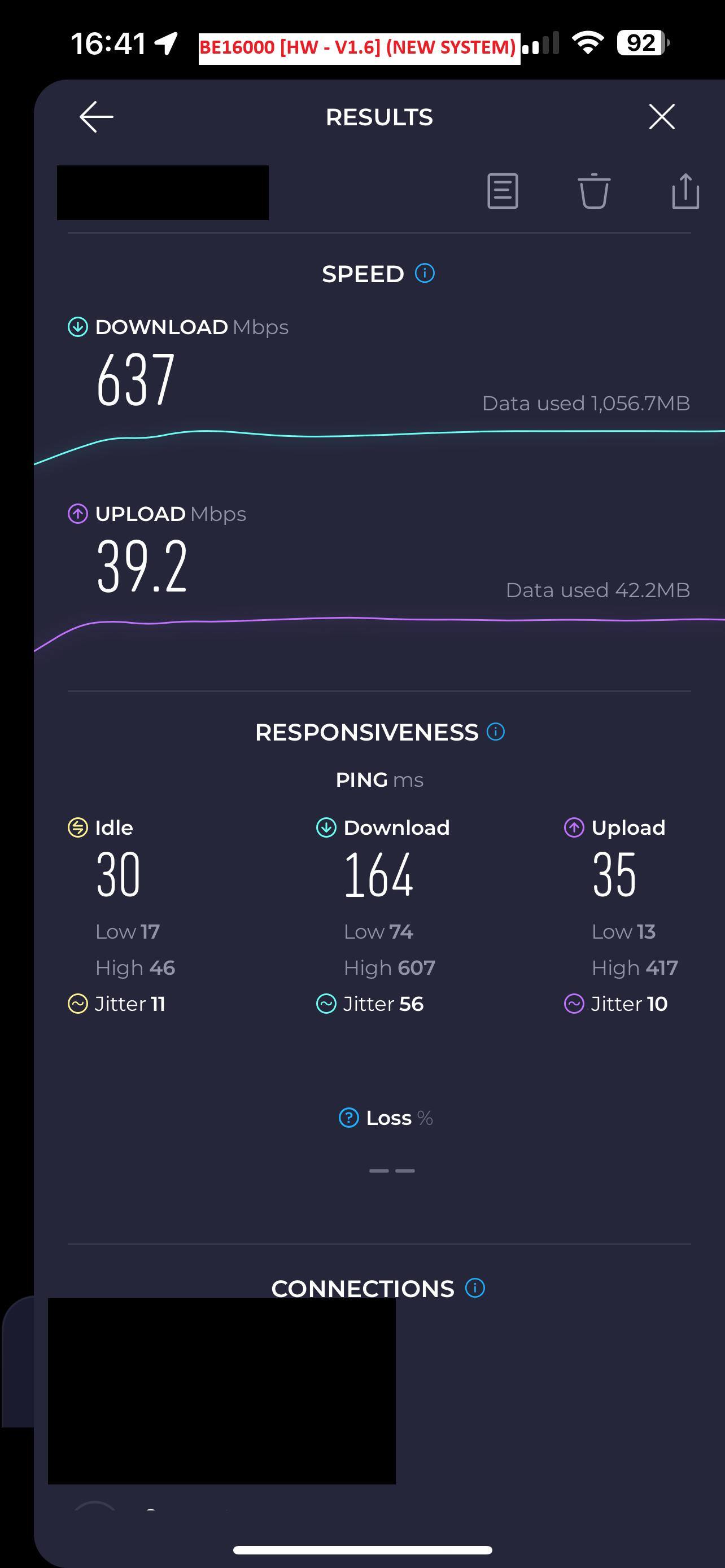Screen dimensions: 725x1568
Task: Open the Speed info icon
Action: [x=425, y=273]
